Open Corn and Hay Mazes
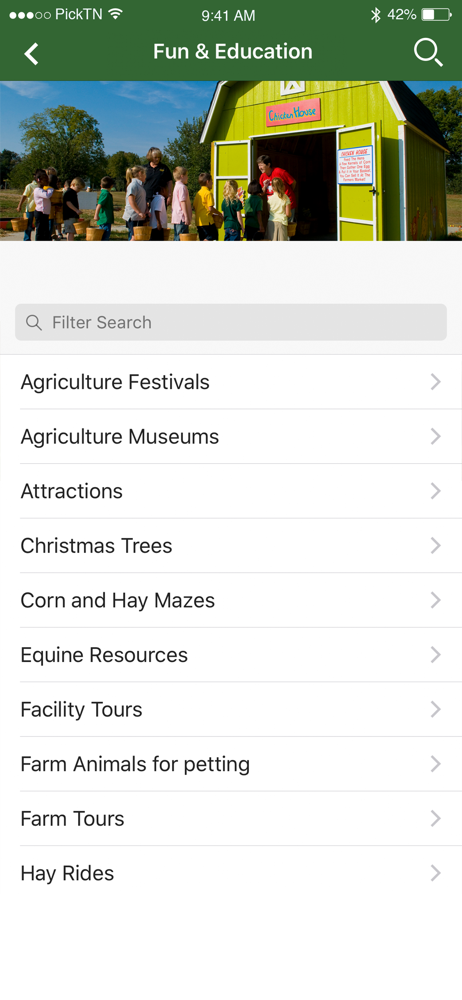This screenshot has width=462, height=1000. click(231, 600)
